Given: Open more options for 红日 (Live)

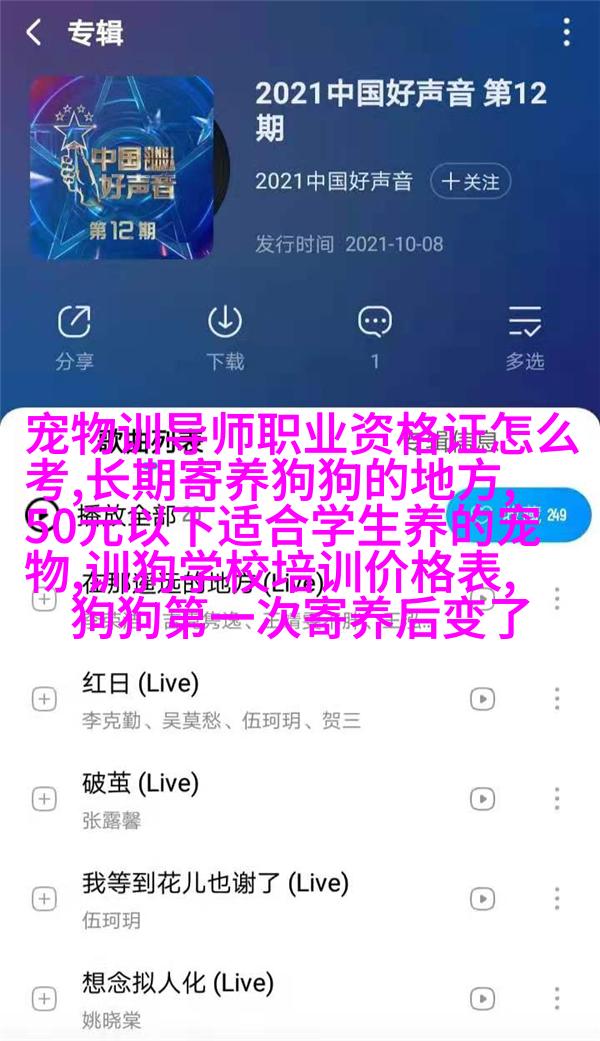Looking at the screenshot, I should [x=557, y=699].
